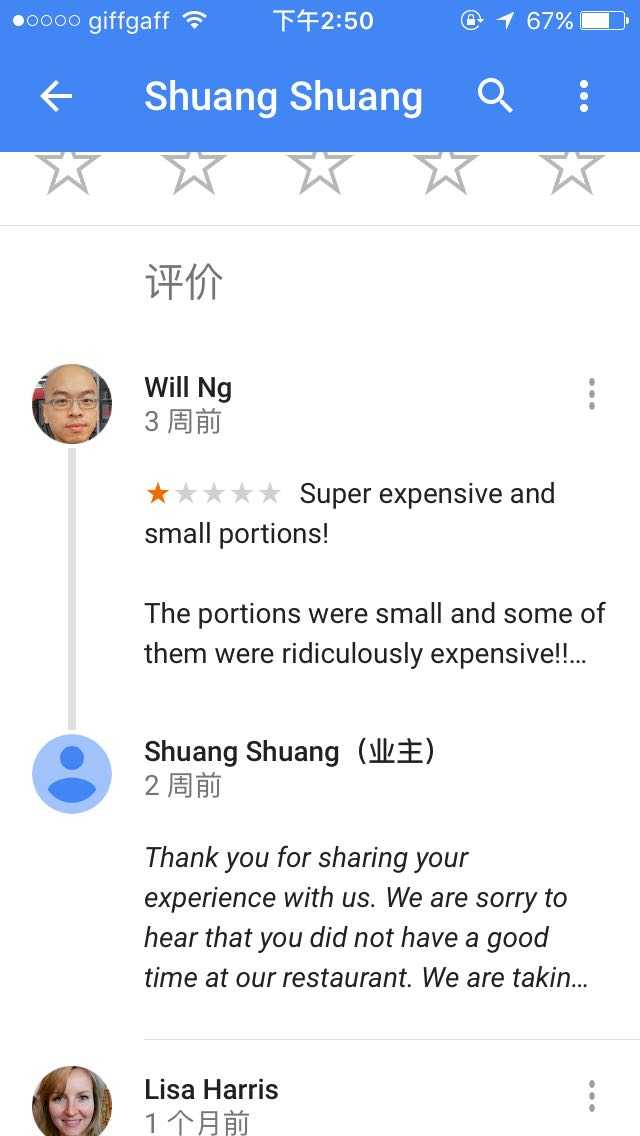The width and height of the screenshot is (640, 1136).
Task: Open options for Will Ng's review
Action: [592, 394]
